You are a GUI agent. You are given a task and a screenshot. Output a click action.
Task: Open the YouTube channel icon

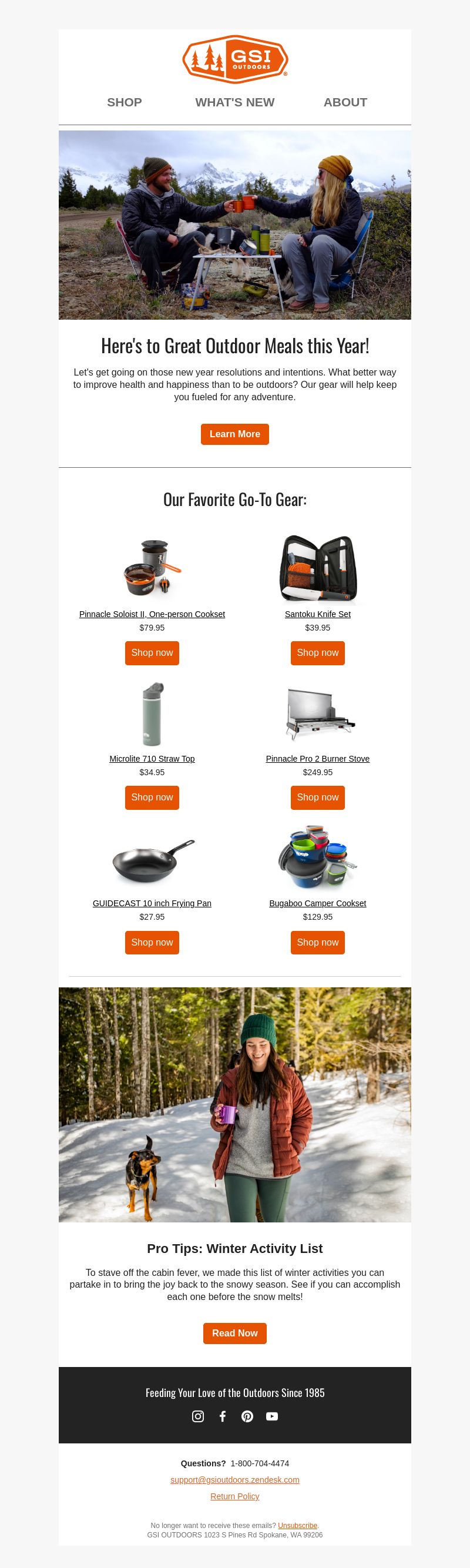(272, 1416)
